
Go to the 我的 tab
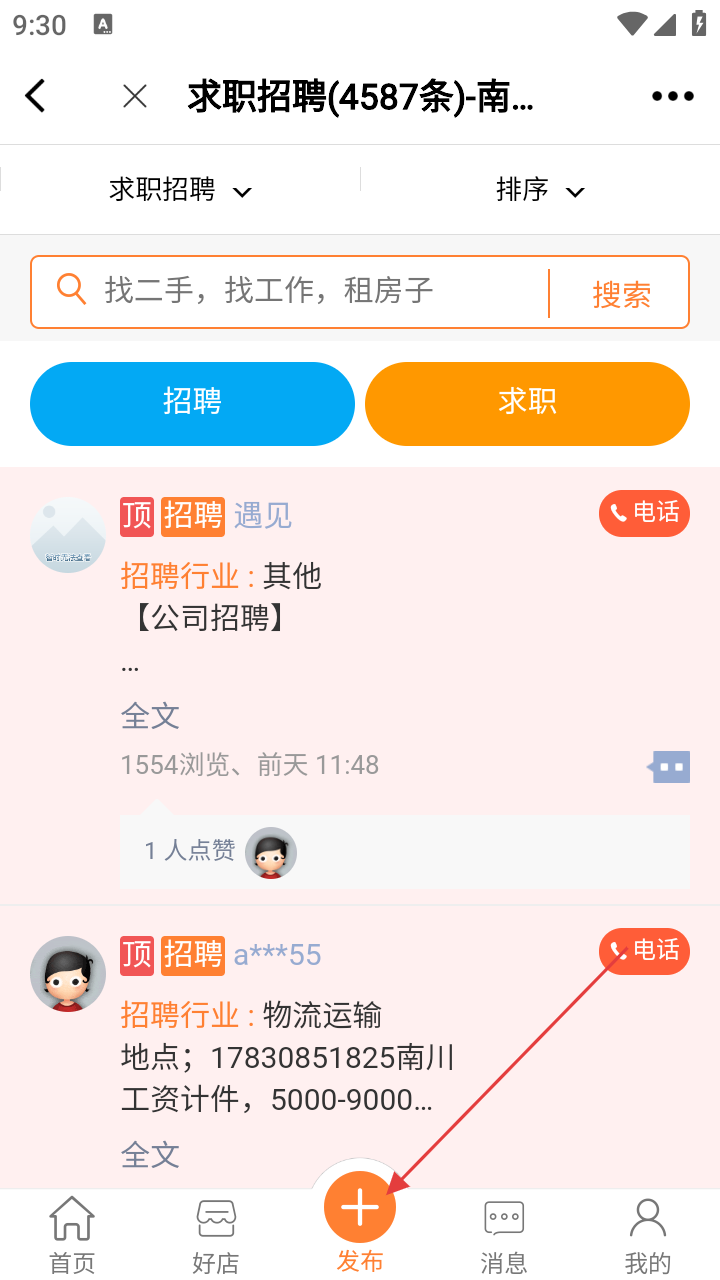648,1235
